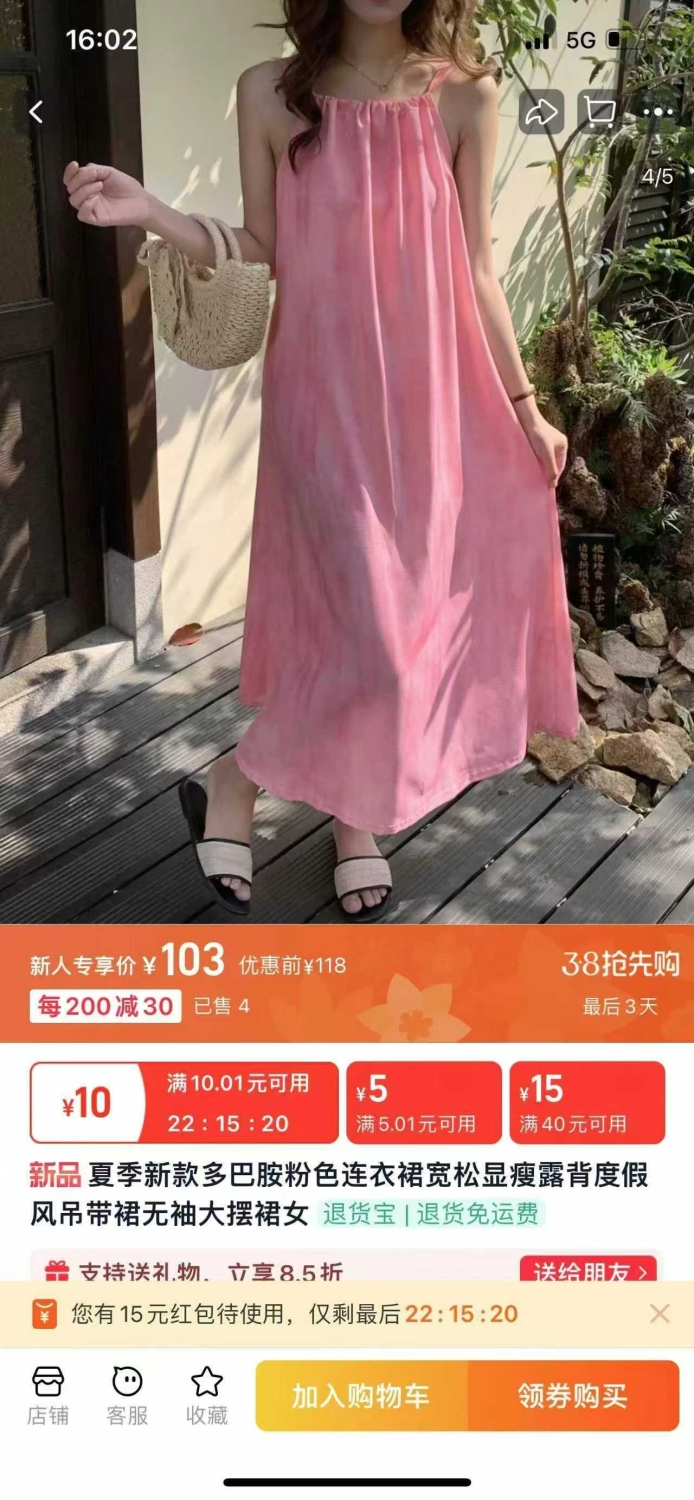Open the shopping cart icon
Image resolution: width=694 pixels, height=1500 pixels.
point(599,112)
